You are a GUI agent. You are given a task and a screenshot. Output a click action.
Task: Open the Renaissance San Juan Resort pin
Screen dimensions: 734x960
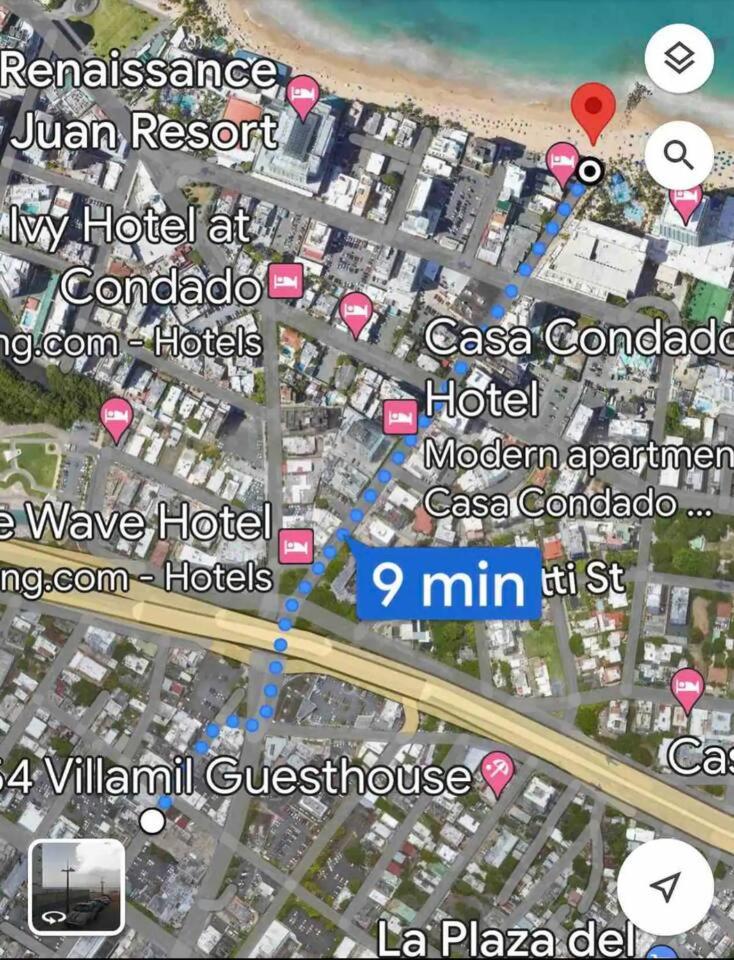[302, 95]
